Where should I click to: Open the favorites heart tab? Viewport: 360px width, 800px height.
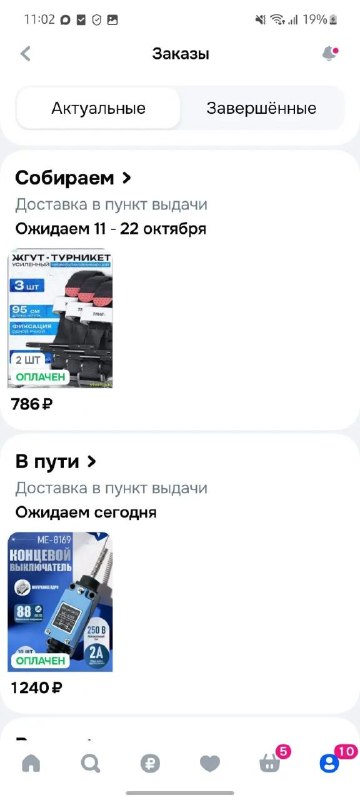(x=210, y=763)
